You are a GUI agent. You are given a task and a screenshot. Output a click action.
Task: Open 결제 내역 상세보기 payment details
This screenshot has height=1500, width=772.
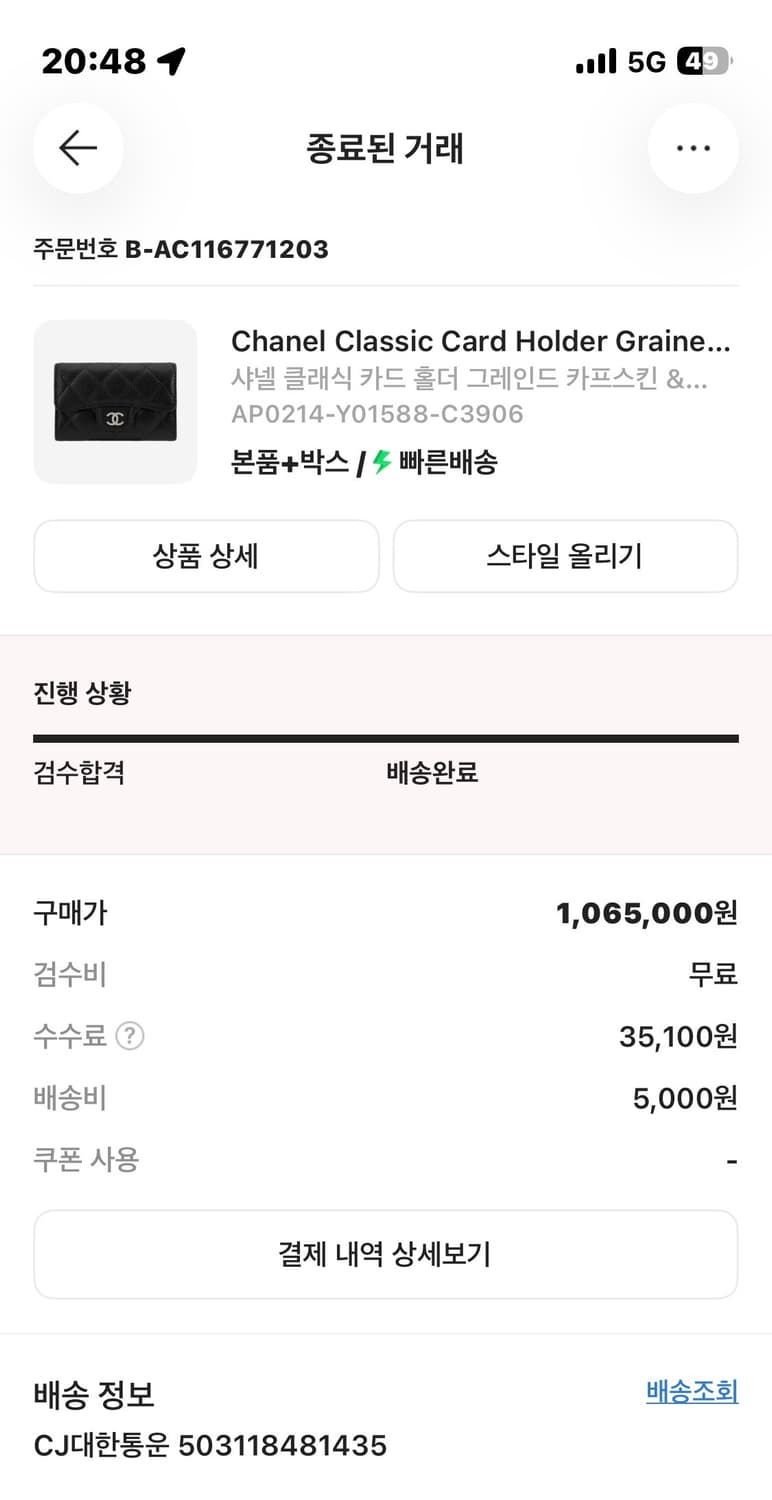(x=385, y=1254)
